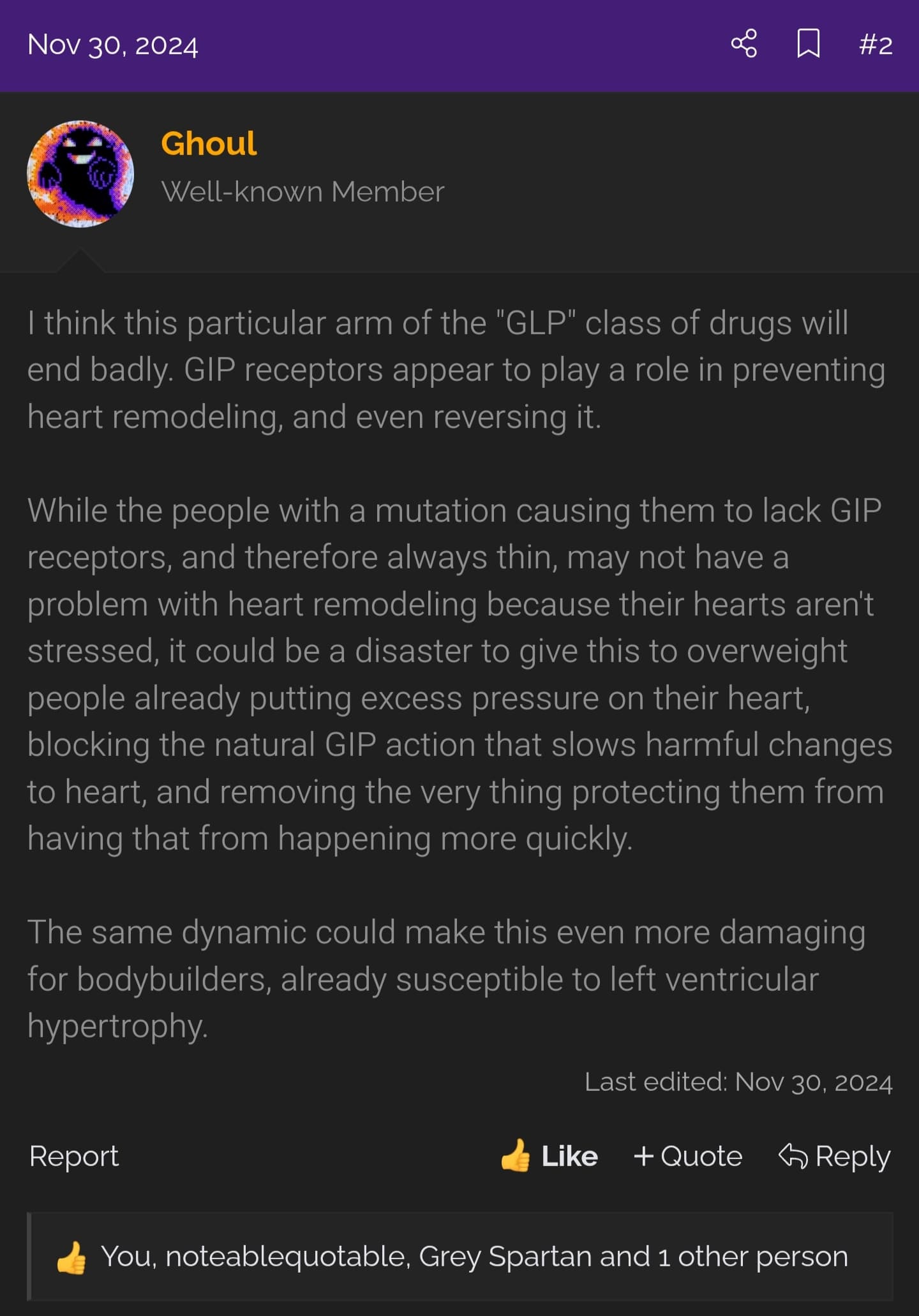Share this post via share icon
Screen dimensions: 919x1316
743,44
